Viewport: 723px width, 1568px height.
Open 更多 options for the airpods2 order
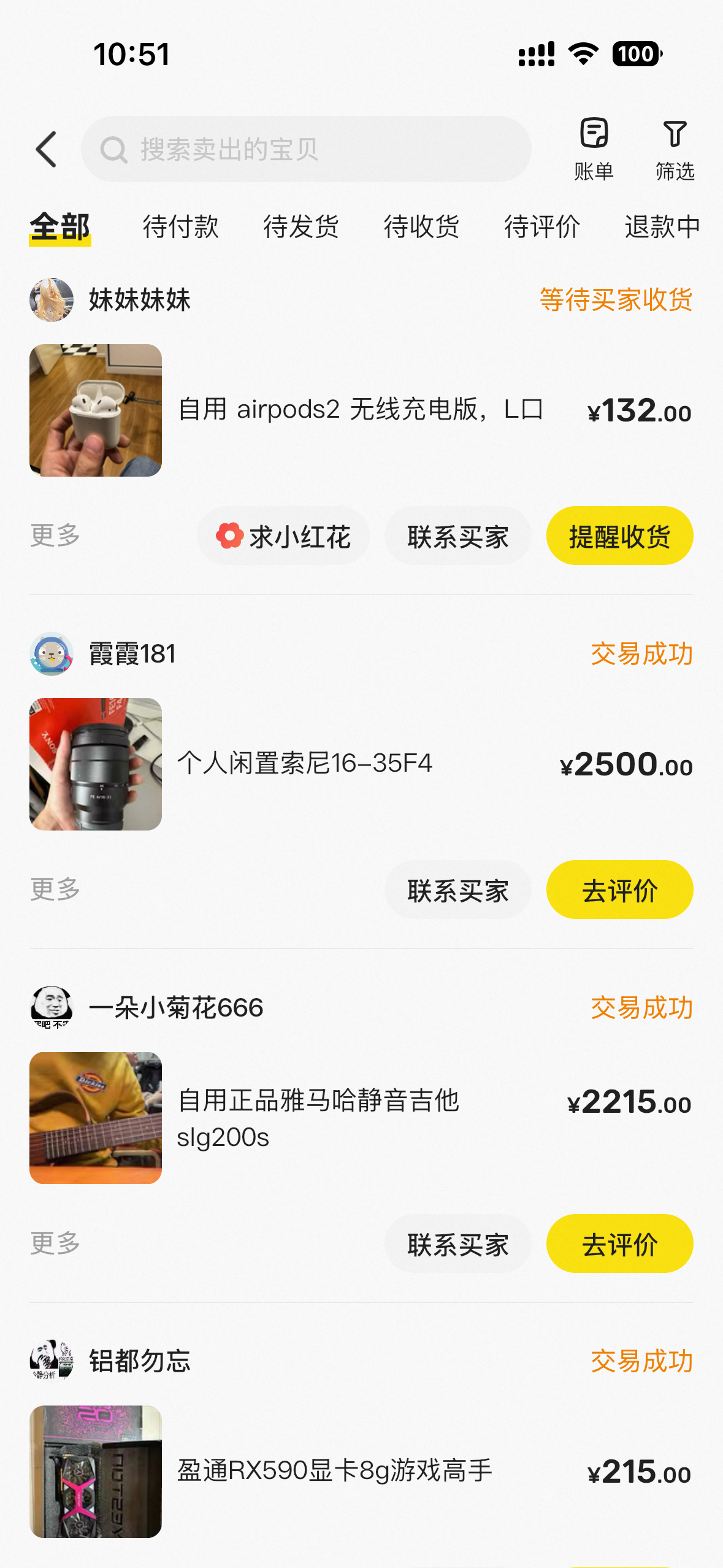[55, 536]
